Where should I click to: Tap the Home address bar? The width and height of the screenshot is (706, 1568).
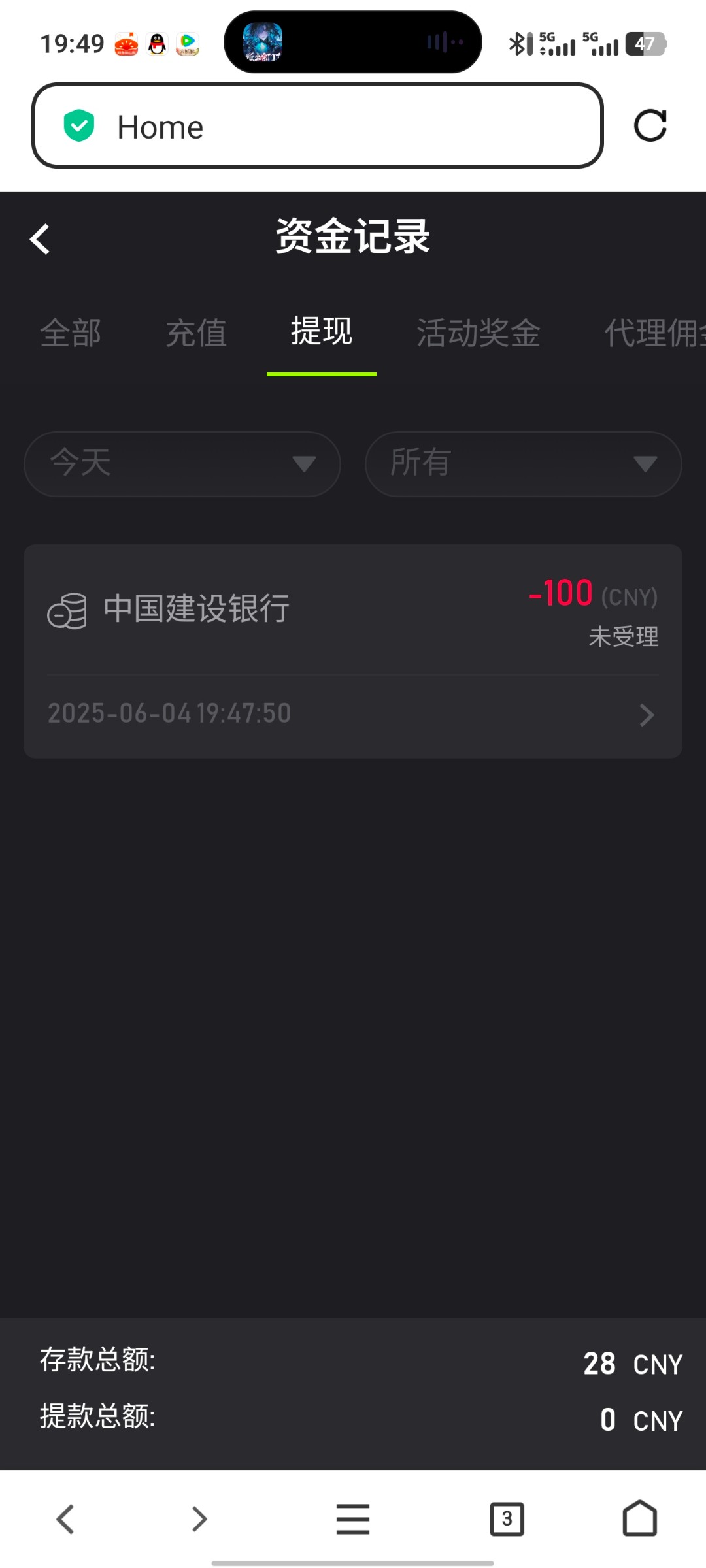317,125
